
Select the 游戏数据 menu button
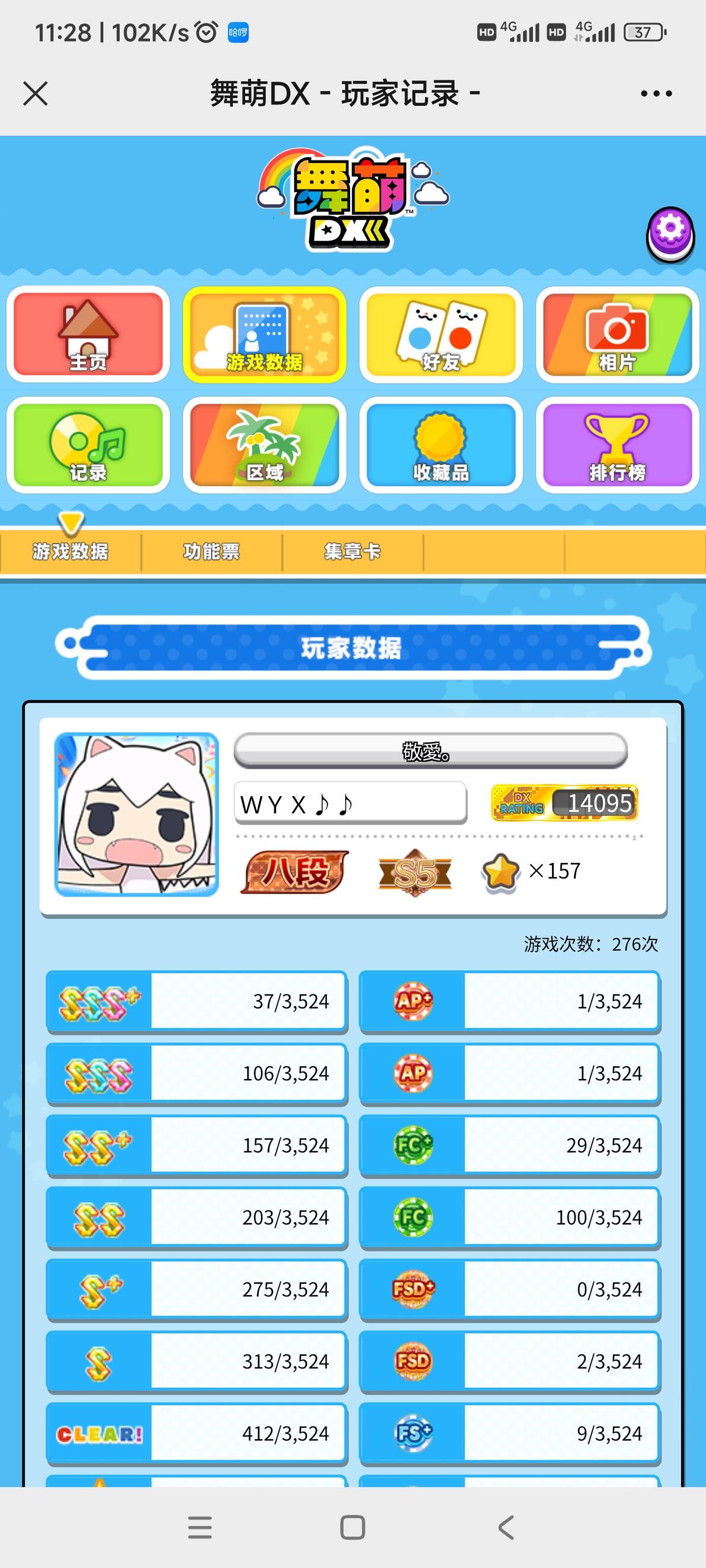[264, 334]
